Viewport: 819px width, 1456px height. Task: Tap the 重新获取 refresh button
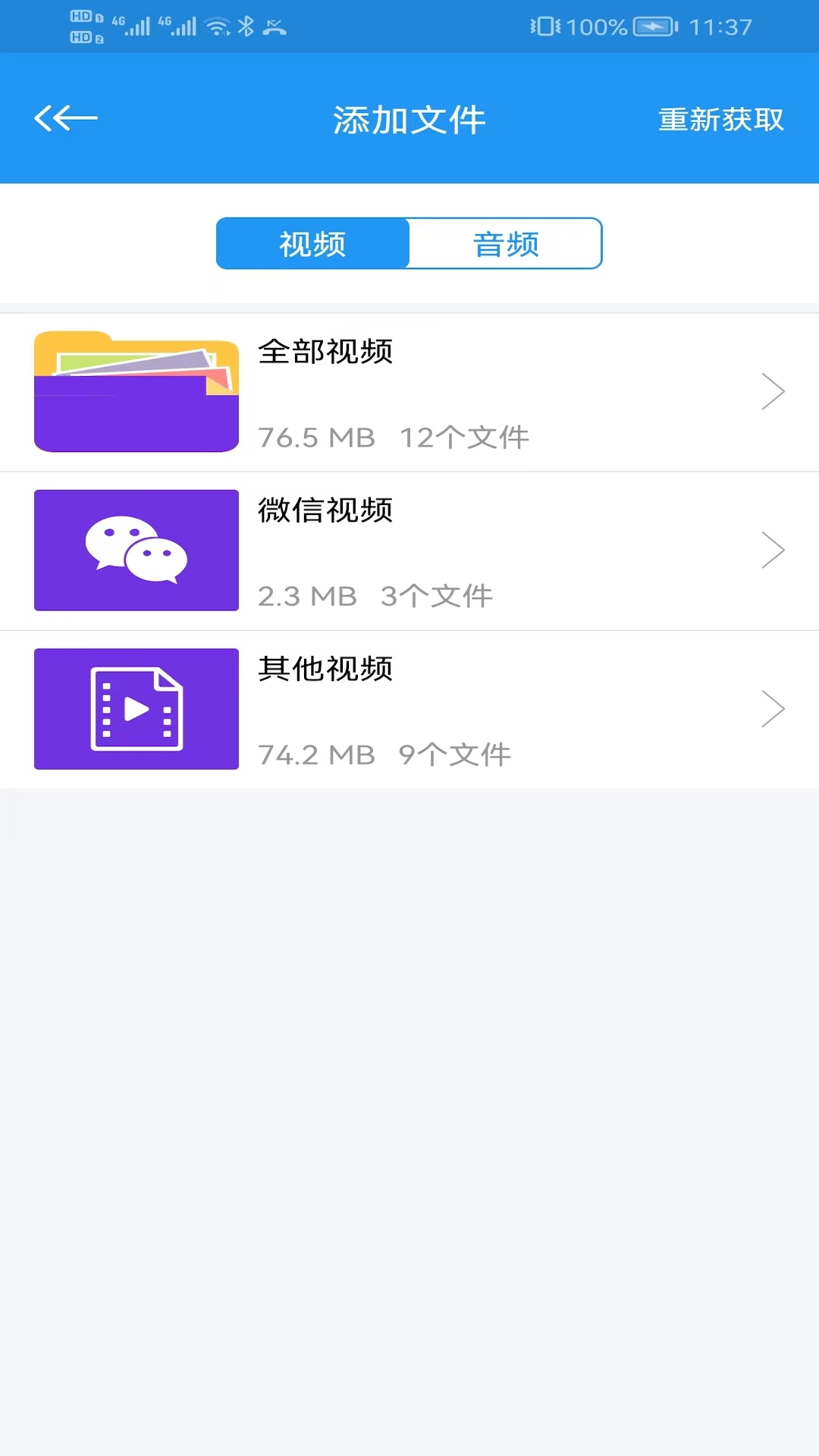(721, 120)
